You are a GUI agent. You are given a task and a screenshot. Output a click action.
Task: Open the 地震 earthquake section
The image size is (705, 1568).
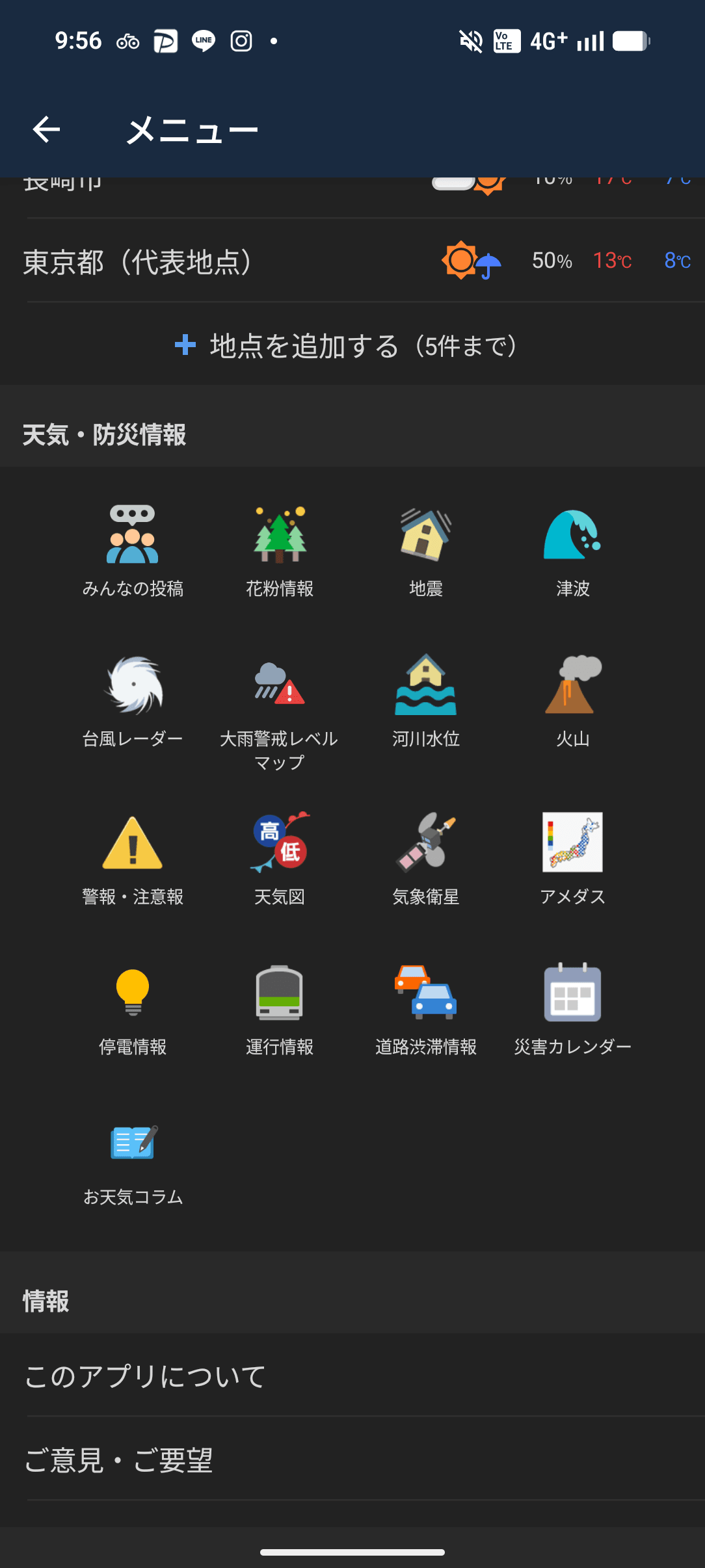(426, 549)
